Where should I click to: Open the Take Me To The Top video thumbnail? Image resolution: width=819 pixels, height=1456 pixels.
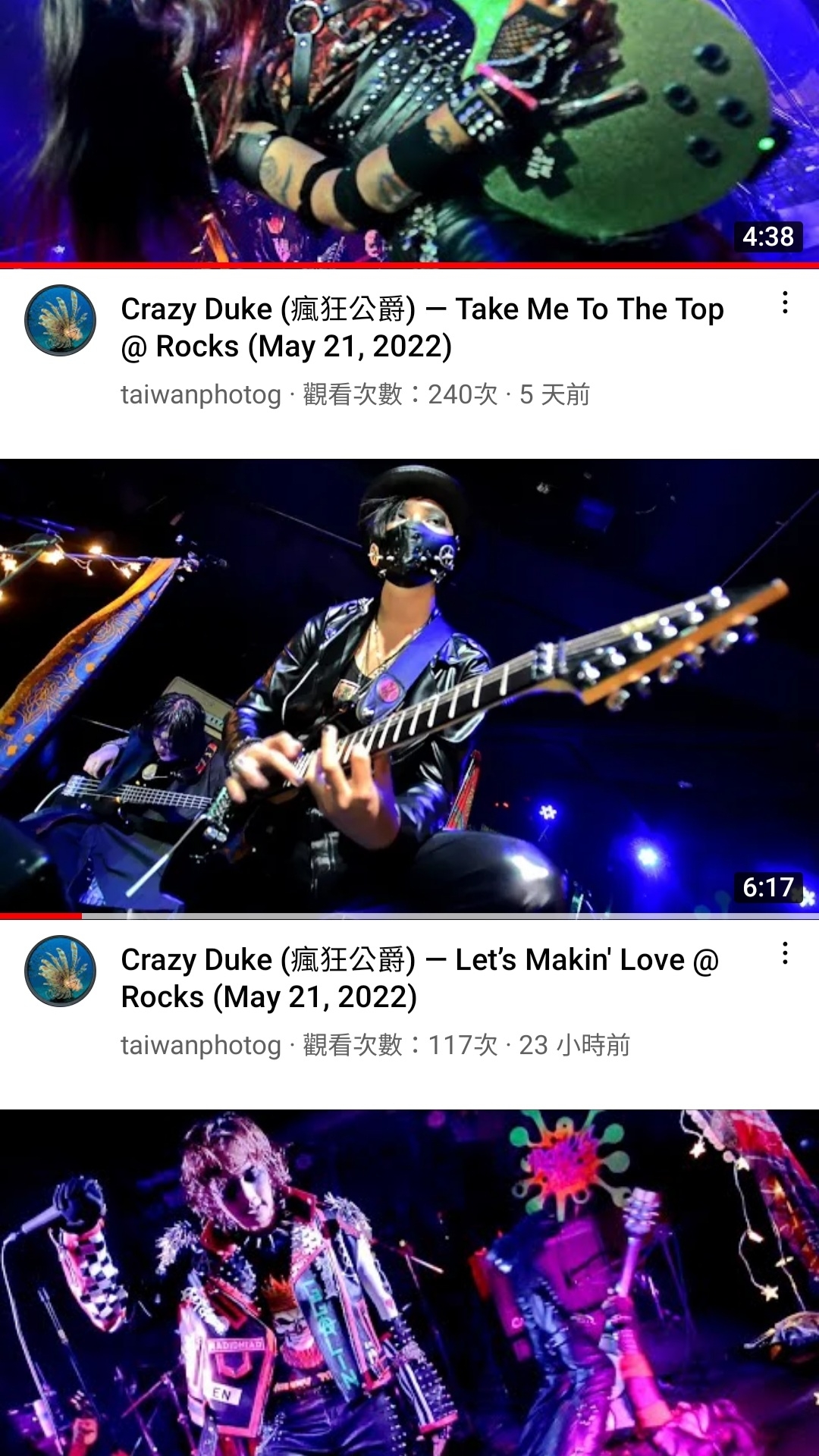coord(409,129)
